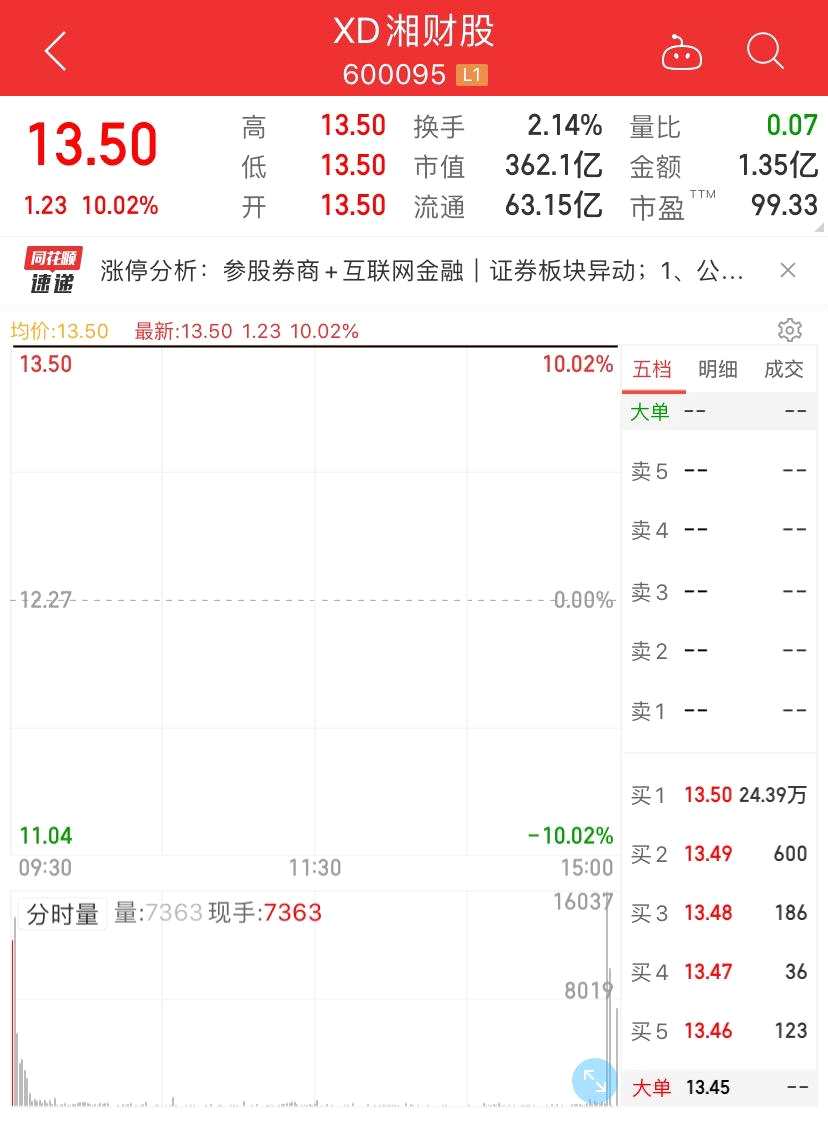The height and width of the screenshot is (1121, 828).
Task: Switch to the 成交 tab
Action: 783,369
